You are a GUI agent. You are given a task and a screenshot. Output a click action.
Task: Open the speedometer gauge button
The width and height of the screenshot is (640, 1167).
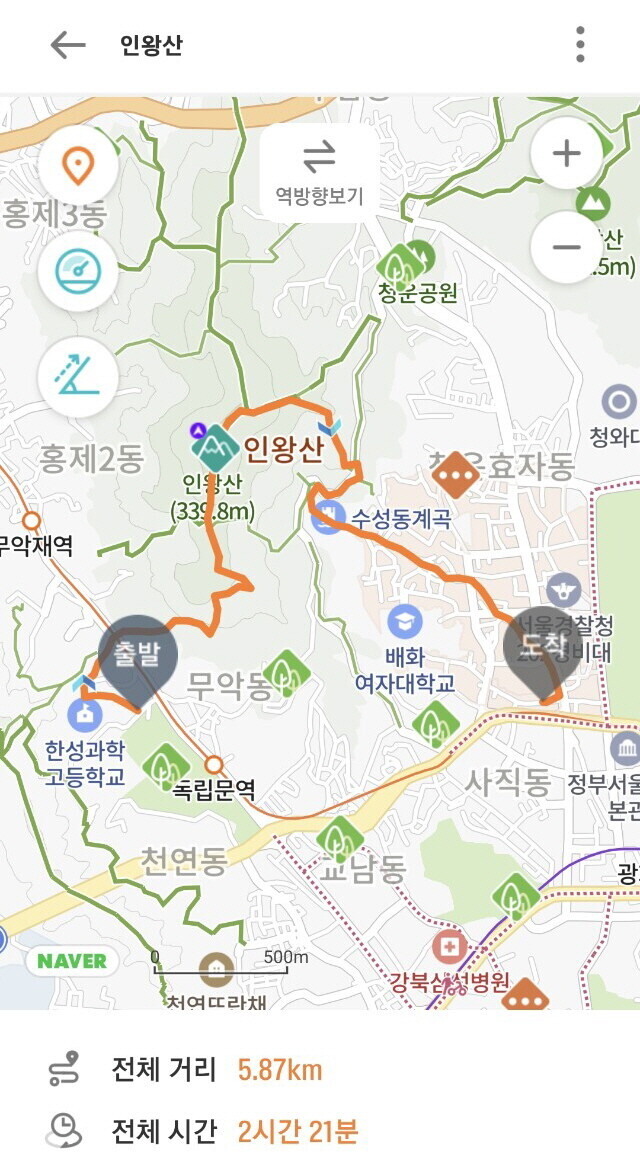click(x=78, y=272)
